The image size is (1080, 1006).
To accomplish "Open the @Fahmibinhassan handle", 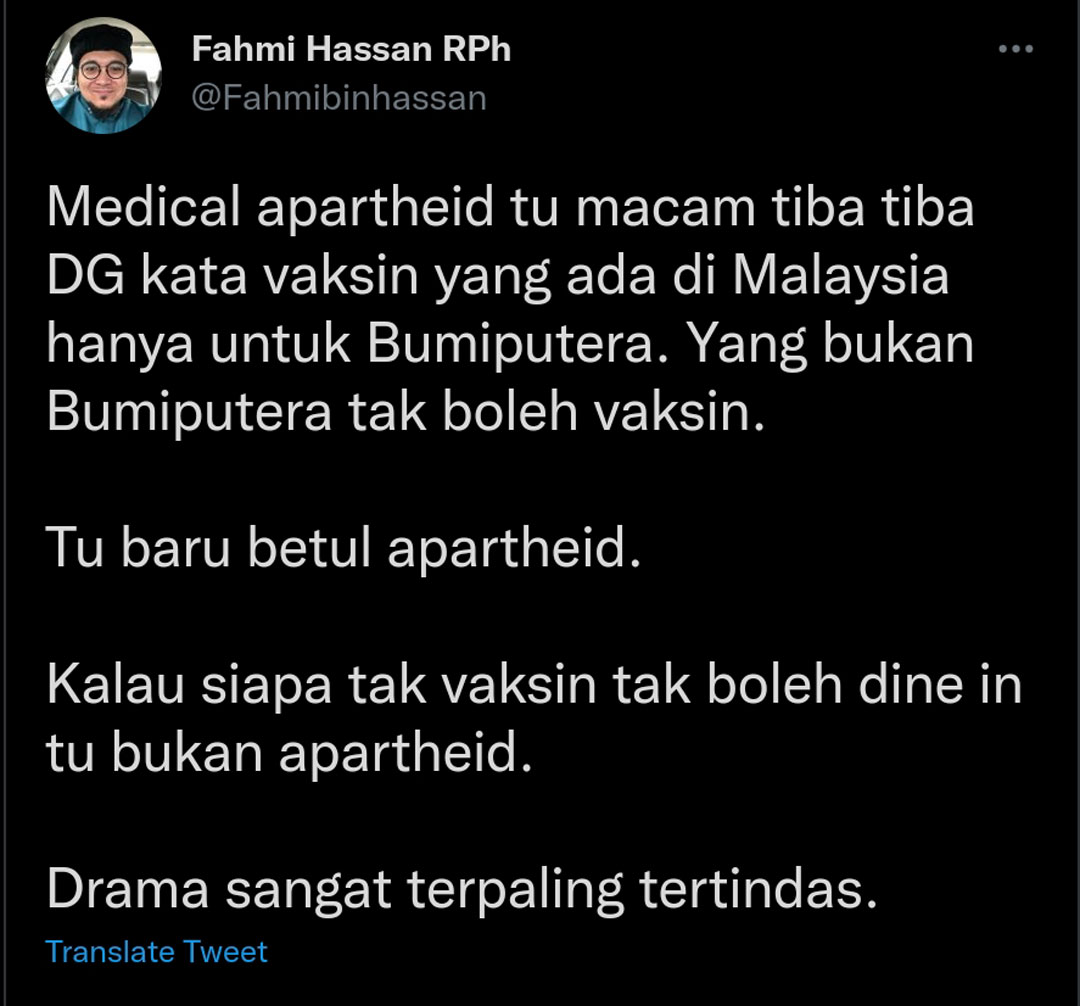I will (x=338, y=98).
